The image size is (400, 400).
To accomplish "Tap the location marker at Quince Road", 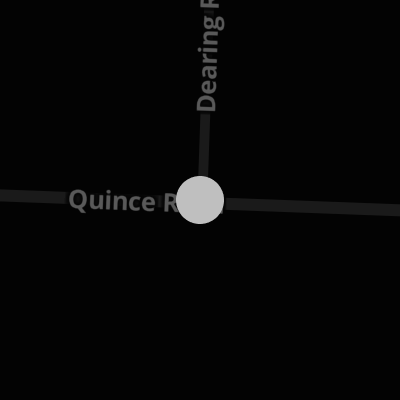I will tap(200, 200).
